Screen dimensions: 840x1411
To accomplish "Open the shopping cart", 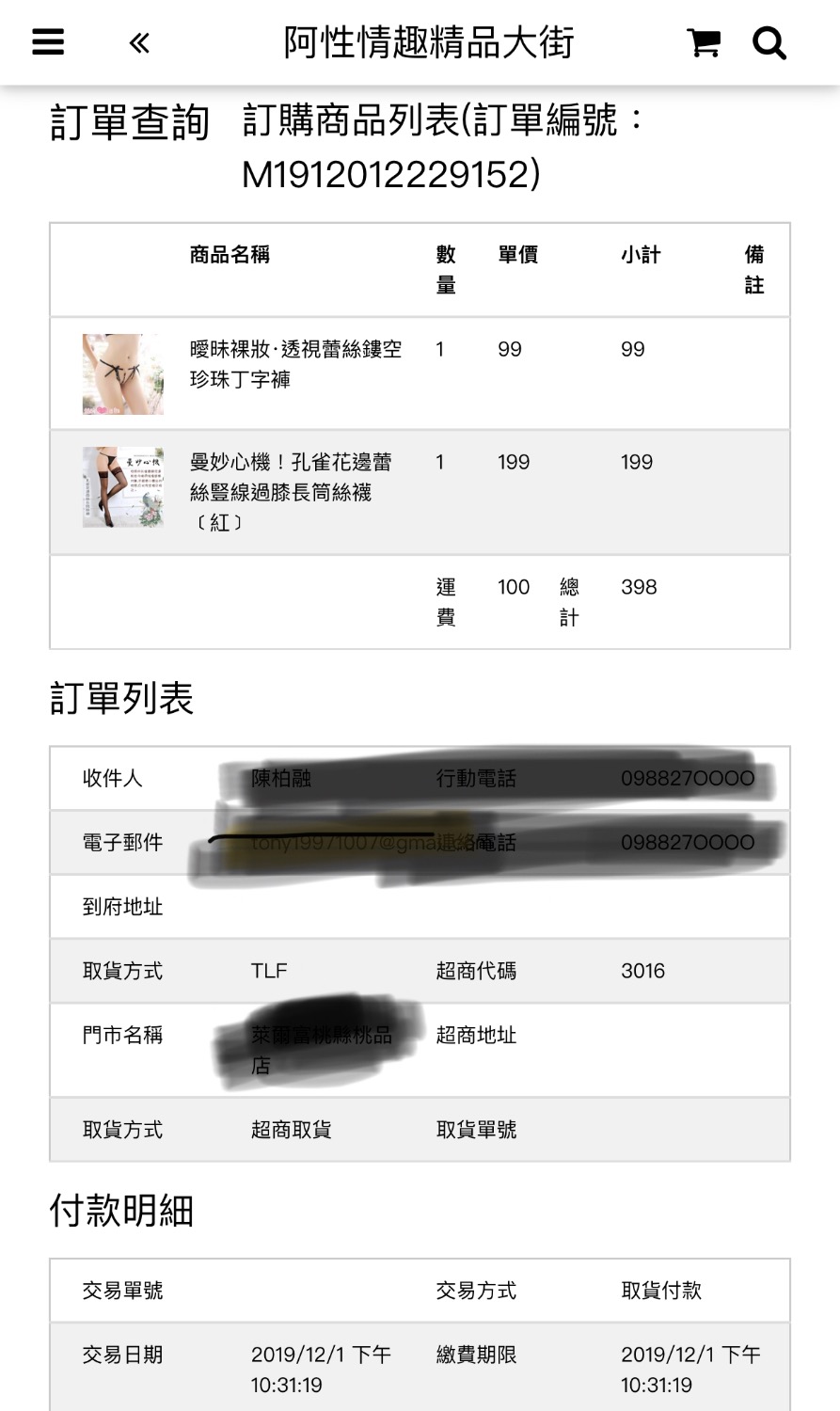I will coord(704,42).
